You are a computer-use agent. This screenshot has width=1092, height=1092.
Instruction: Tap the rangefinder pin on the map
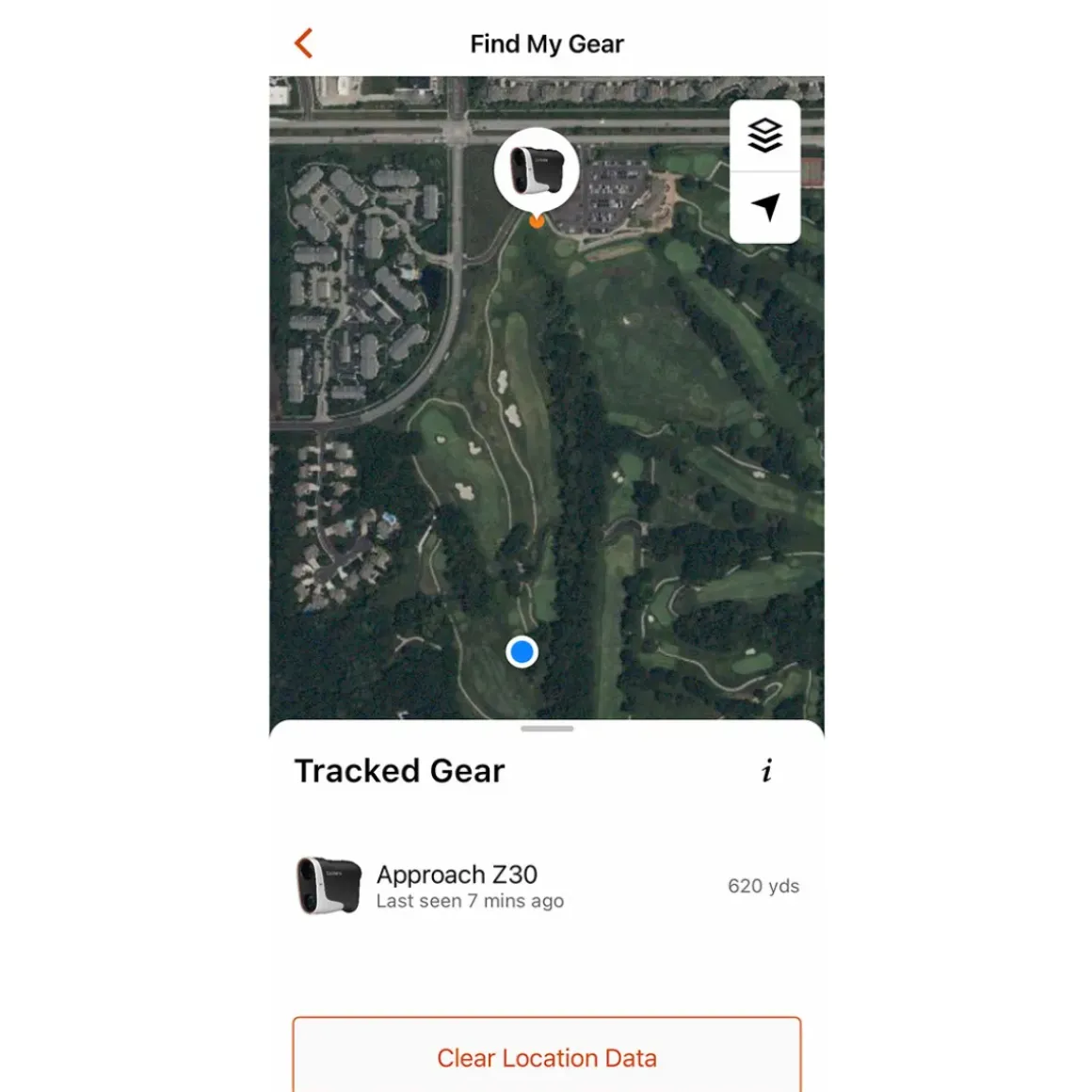pos(537,170)
